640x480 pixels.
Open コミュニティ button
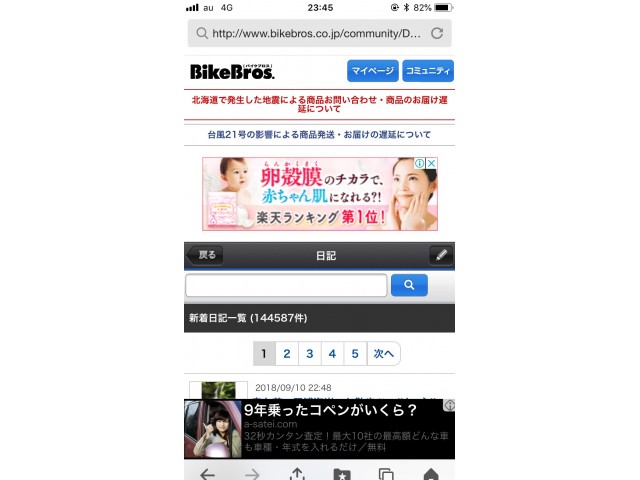428,71
